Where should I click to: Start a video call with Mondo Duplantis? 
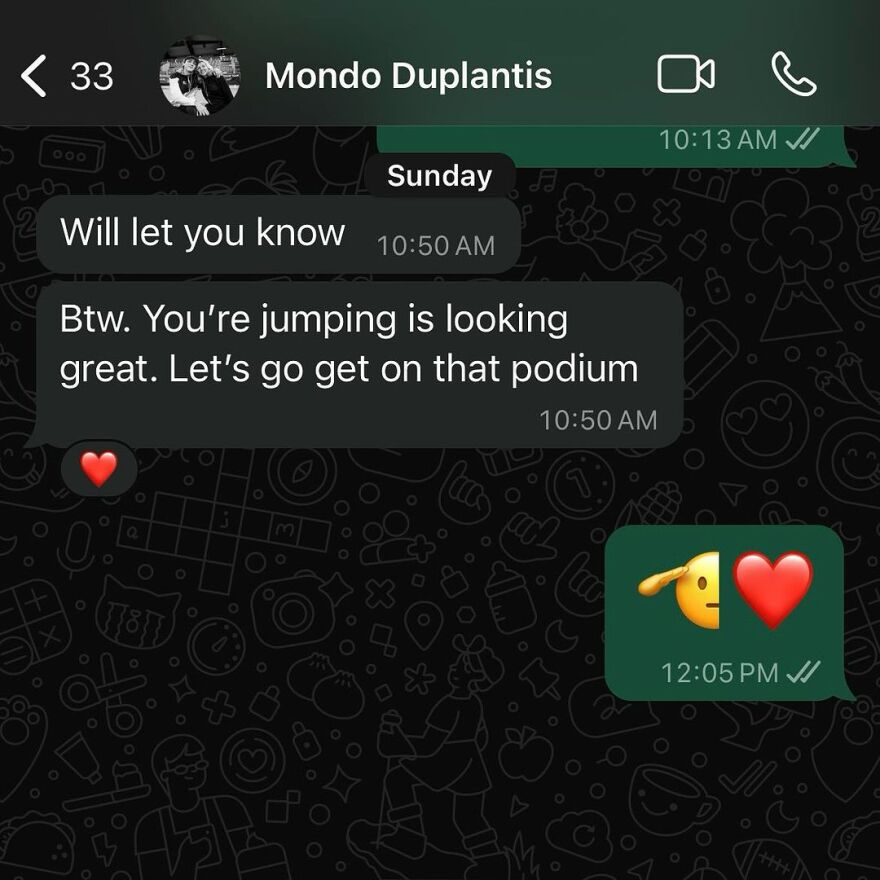pos(685,75)
